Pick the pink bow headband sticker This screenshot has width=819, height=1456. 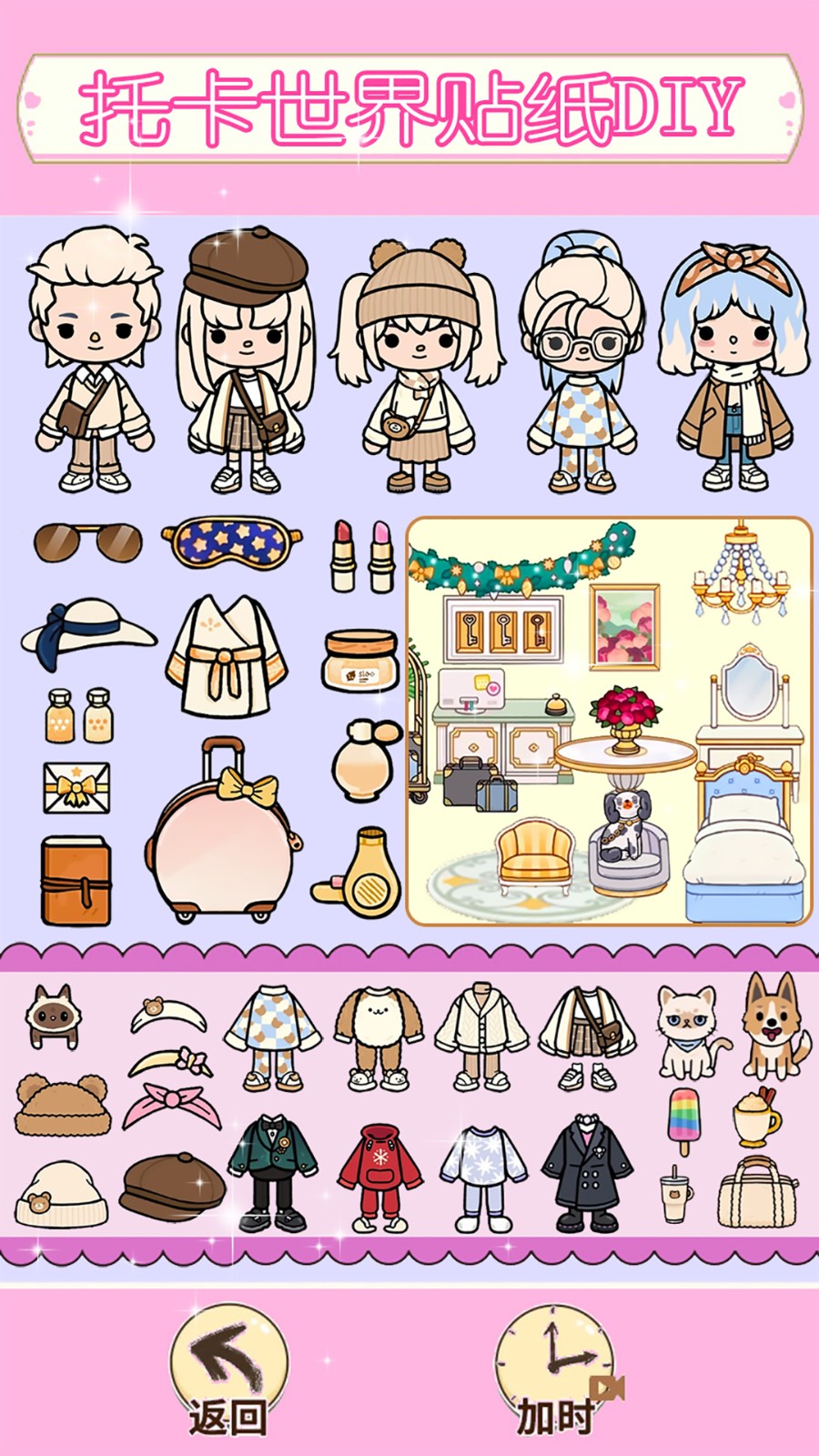point(171,1104)
